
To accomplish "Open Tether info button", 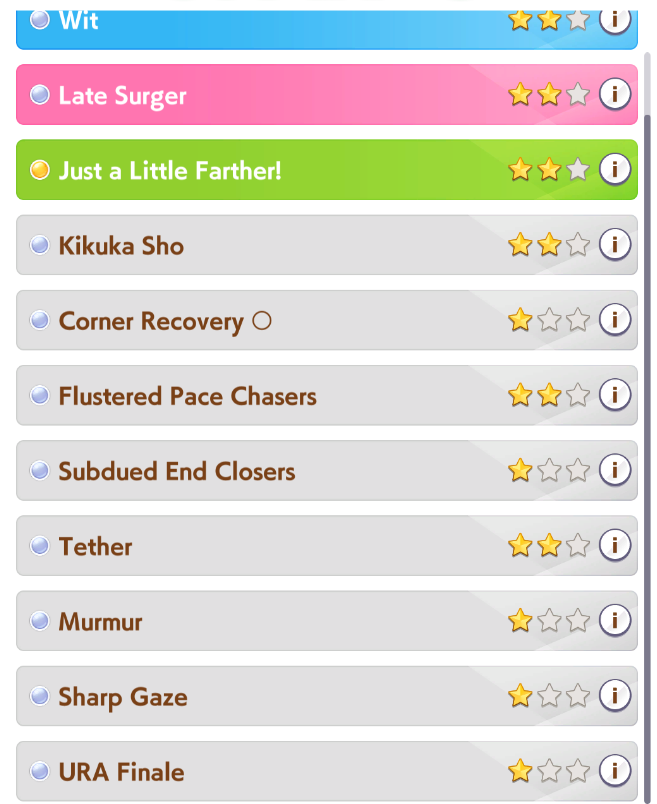I will 615,546.
